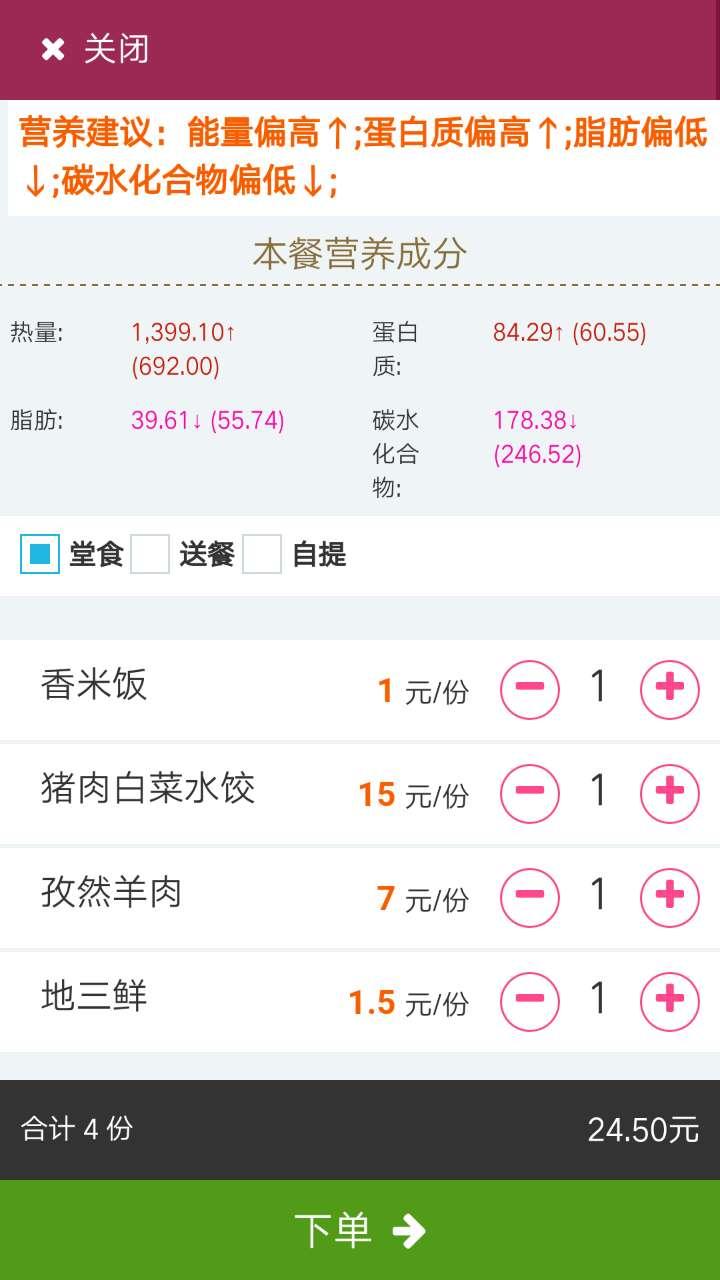Image resolution: width=720 pixels, height=1280 pixels.
Task: Select the 堂食 dine-in option
Action: (41, 554)
